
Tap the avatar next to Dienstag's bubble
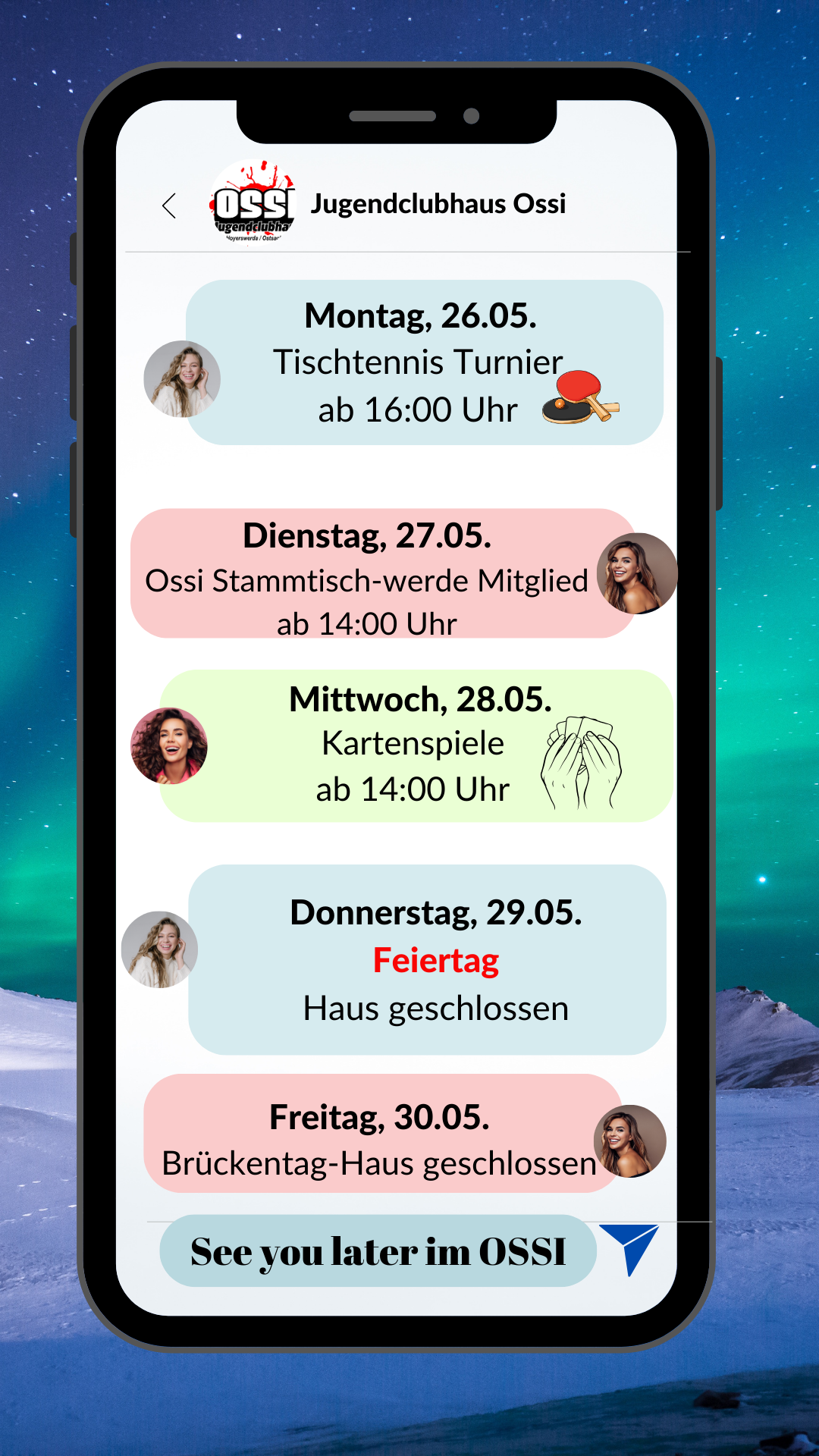[638, 573]
